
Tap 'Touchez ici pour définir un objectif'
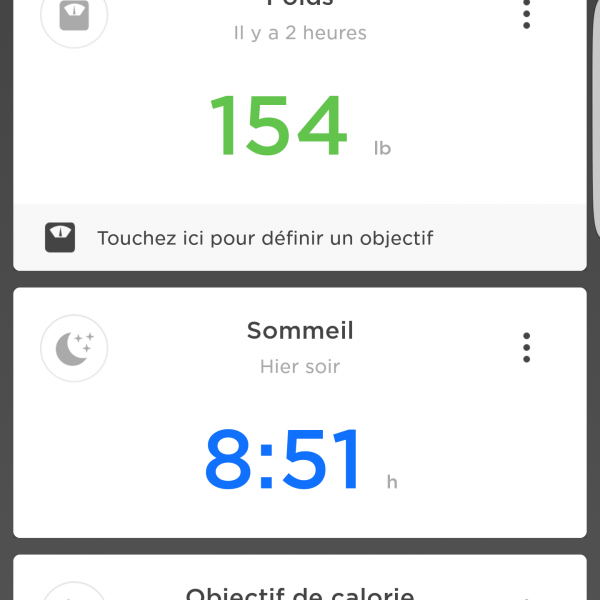click(x=265, y=239)
